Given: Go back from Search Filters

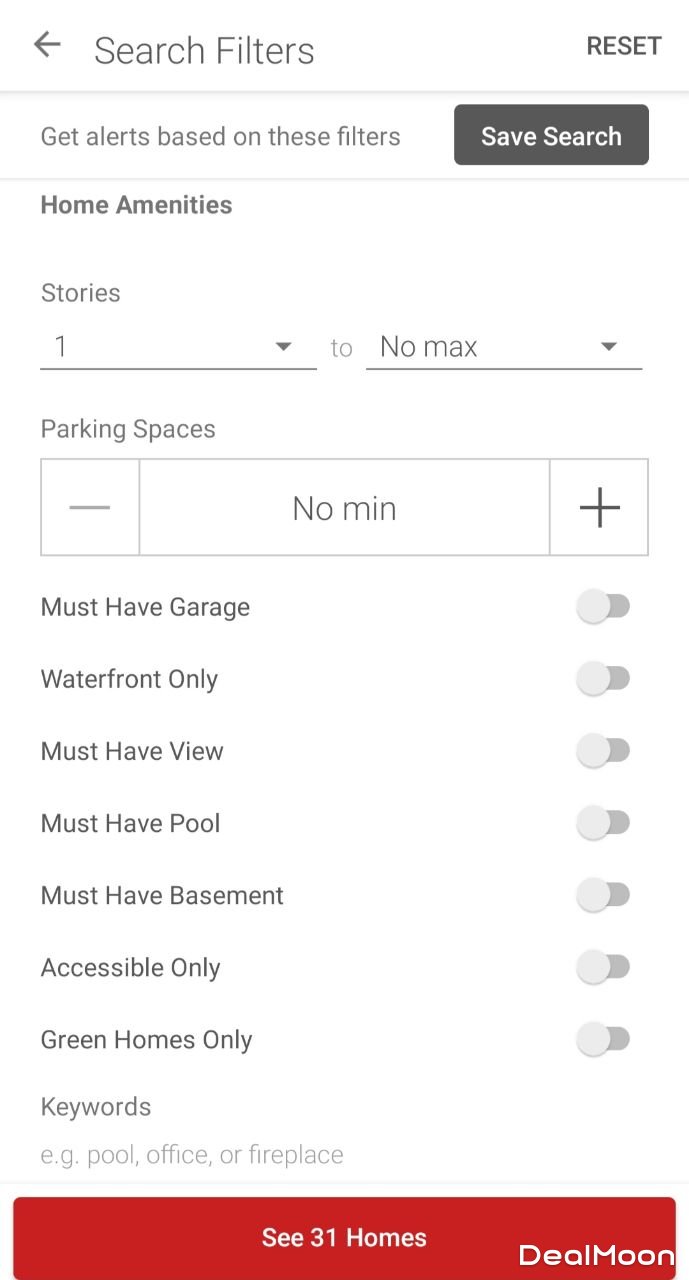Looking at the screenshot, I should pos(47,45).
